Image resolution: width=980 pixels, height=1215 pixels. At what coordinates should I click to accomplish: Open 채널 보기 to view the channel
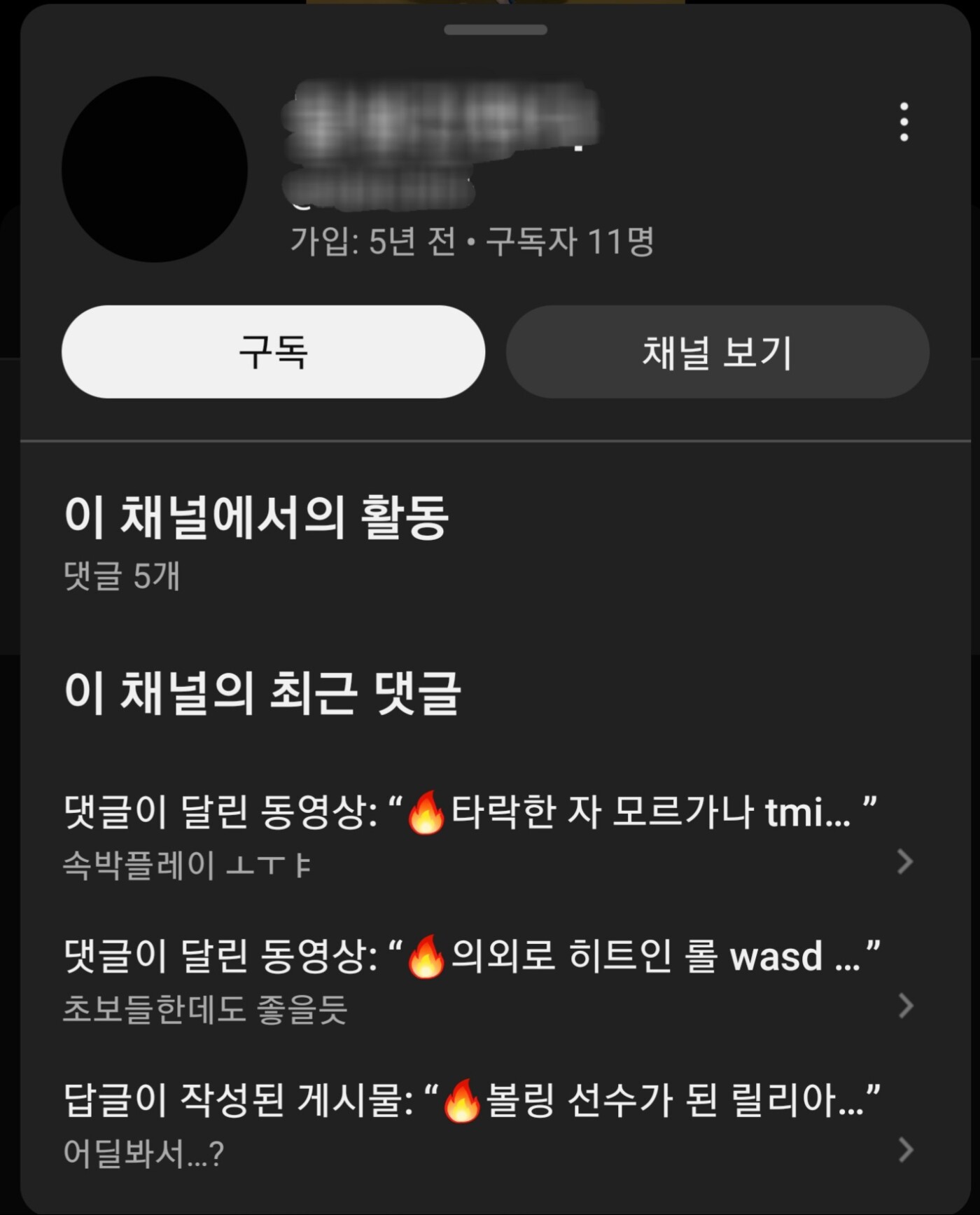pyautogui.click(x=717, y=352)
